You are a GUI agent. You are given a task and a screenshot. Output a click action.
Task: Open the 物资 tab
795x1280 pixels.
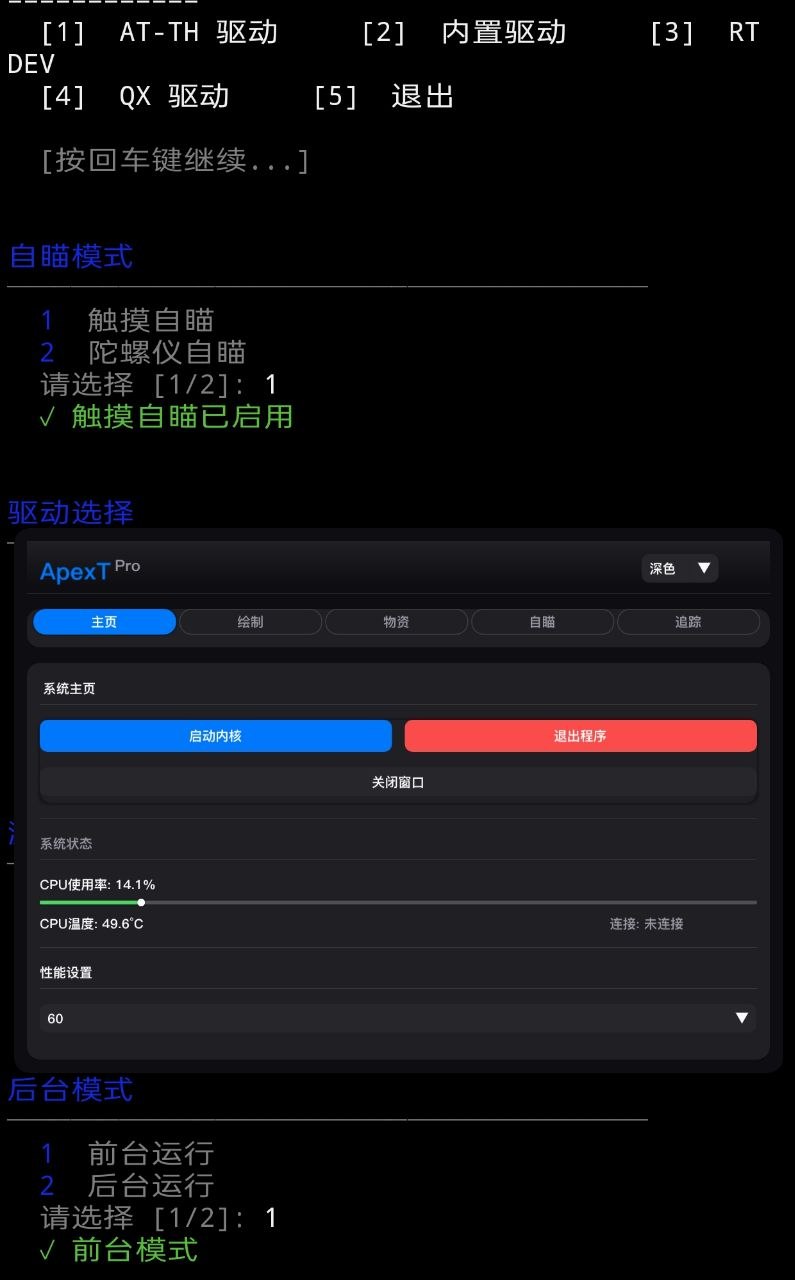(396, 622)
